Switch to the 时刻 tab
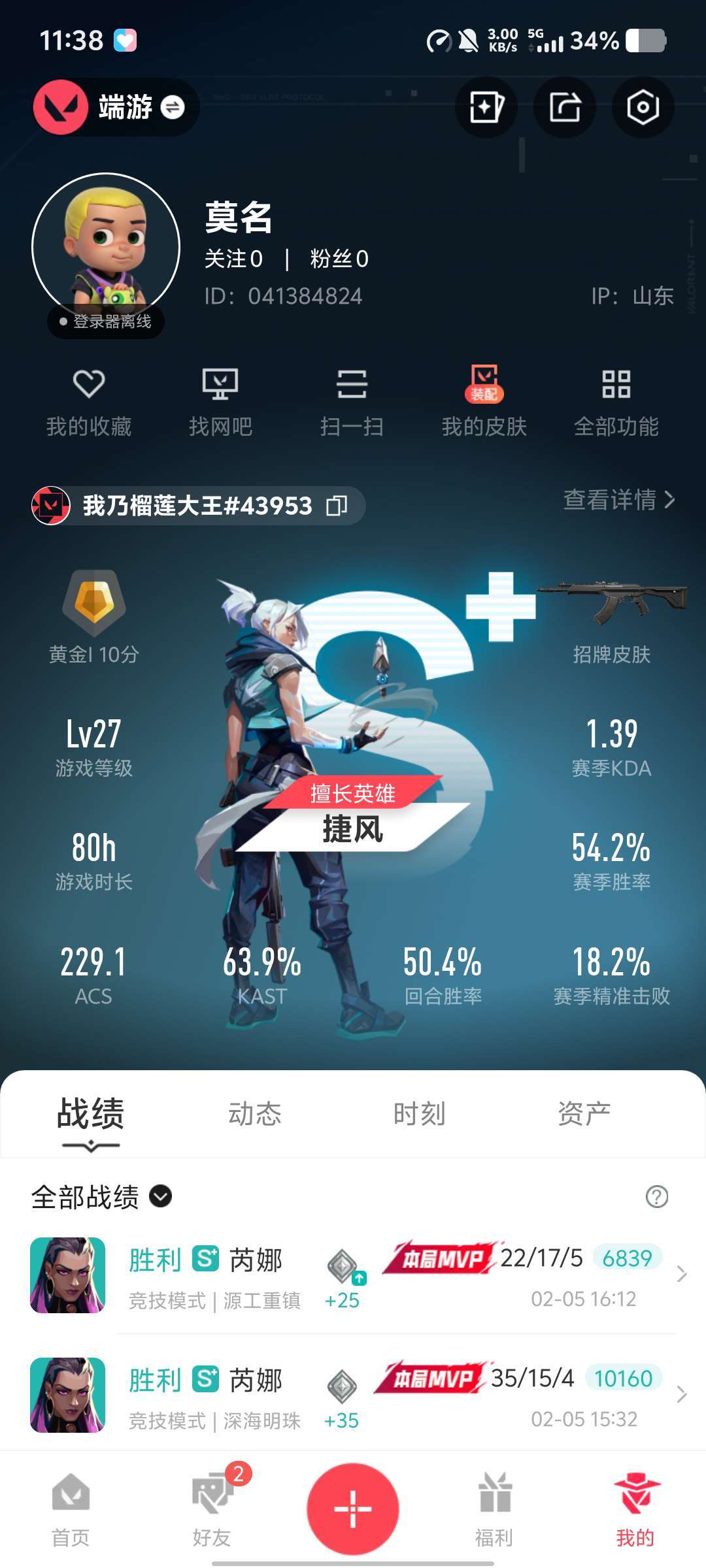 [419, 1113]
